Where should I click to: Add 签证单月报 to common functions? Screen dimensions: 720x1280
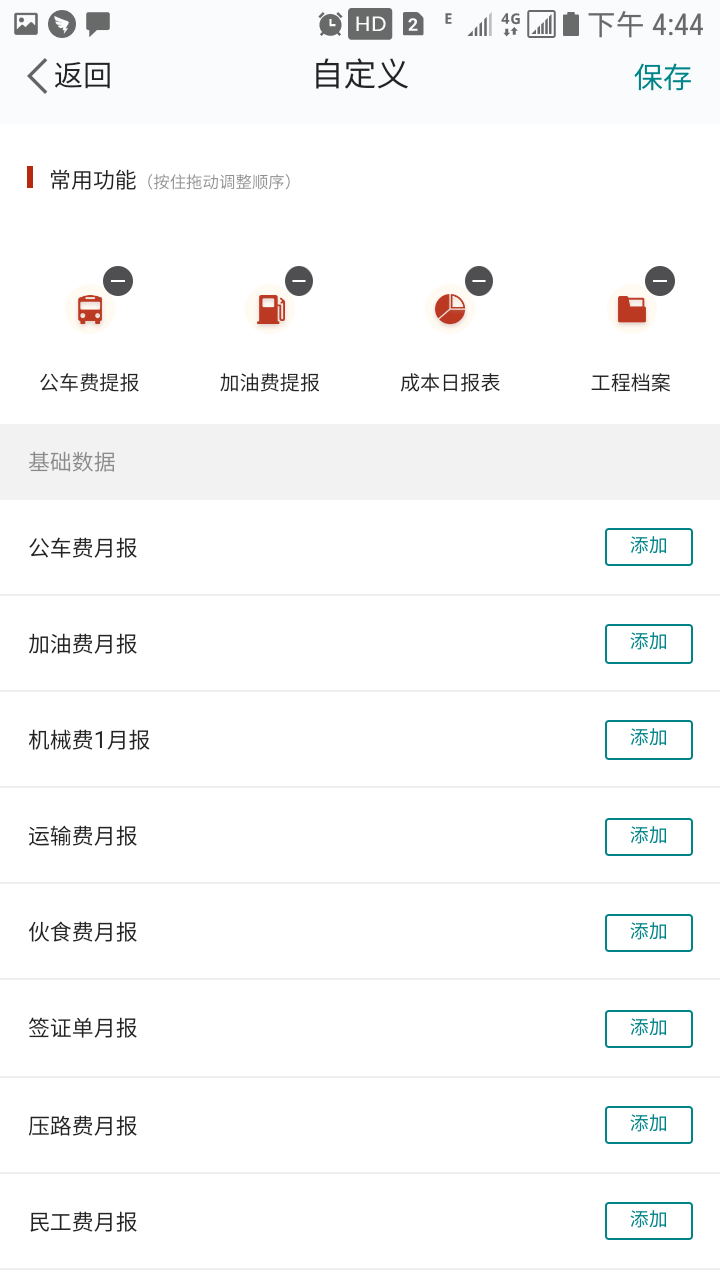tap(648, 1028)
